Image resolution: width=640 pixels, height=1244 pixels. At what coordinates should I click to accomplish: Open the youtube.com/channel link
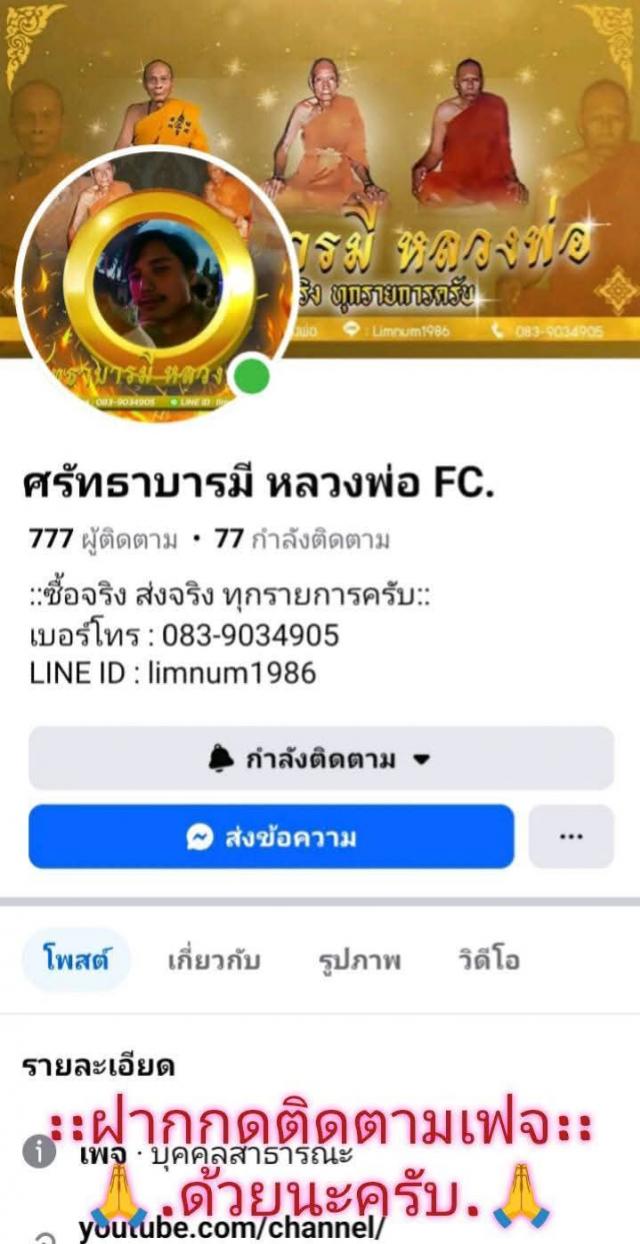pyautogui.click(x=231, y=1226)
